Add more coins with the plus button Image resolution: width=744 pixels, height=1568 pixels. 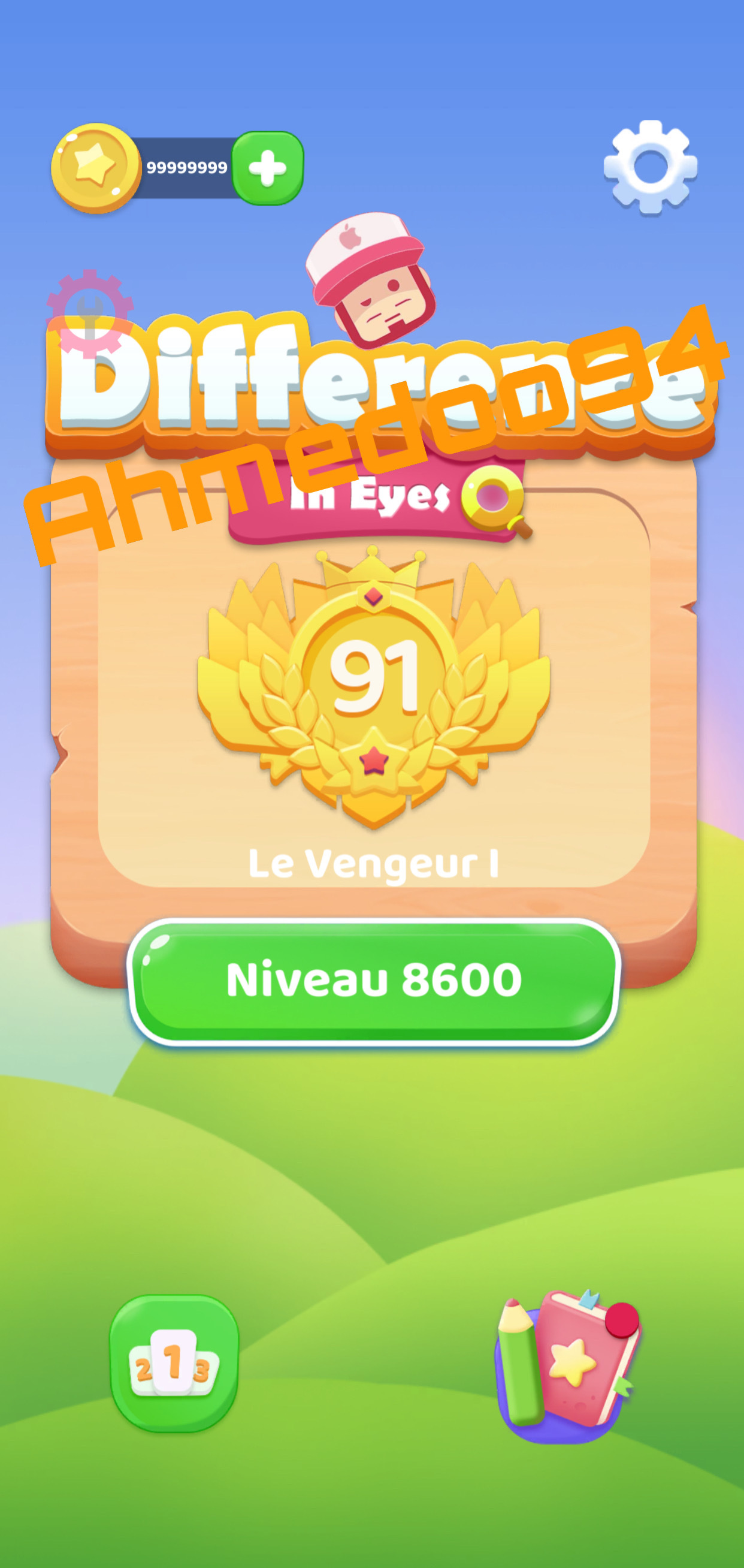coord(268,168)
